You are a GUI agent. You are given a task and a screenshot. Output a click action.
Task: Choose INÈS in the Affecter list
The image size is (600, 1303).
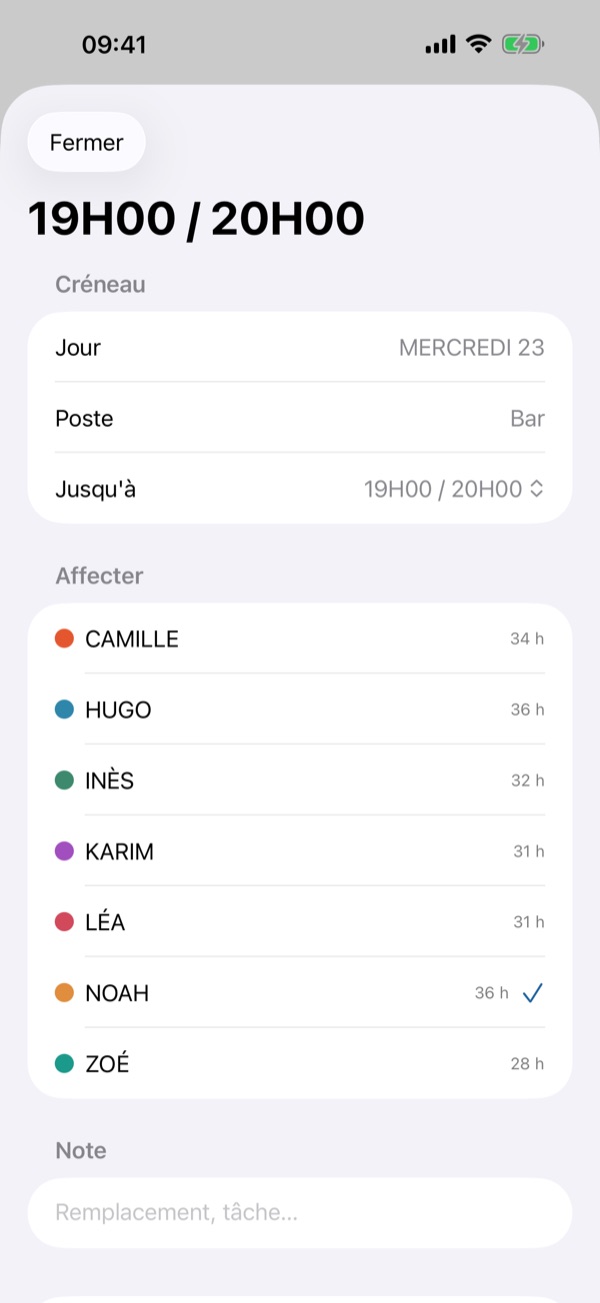(300, 780)
